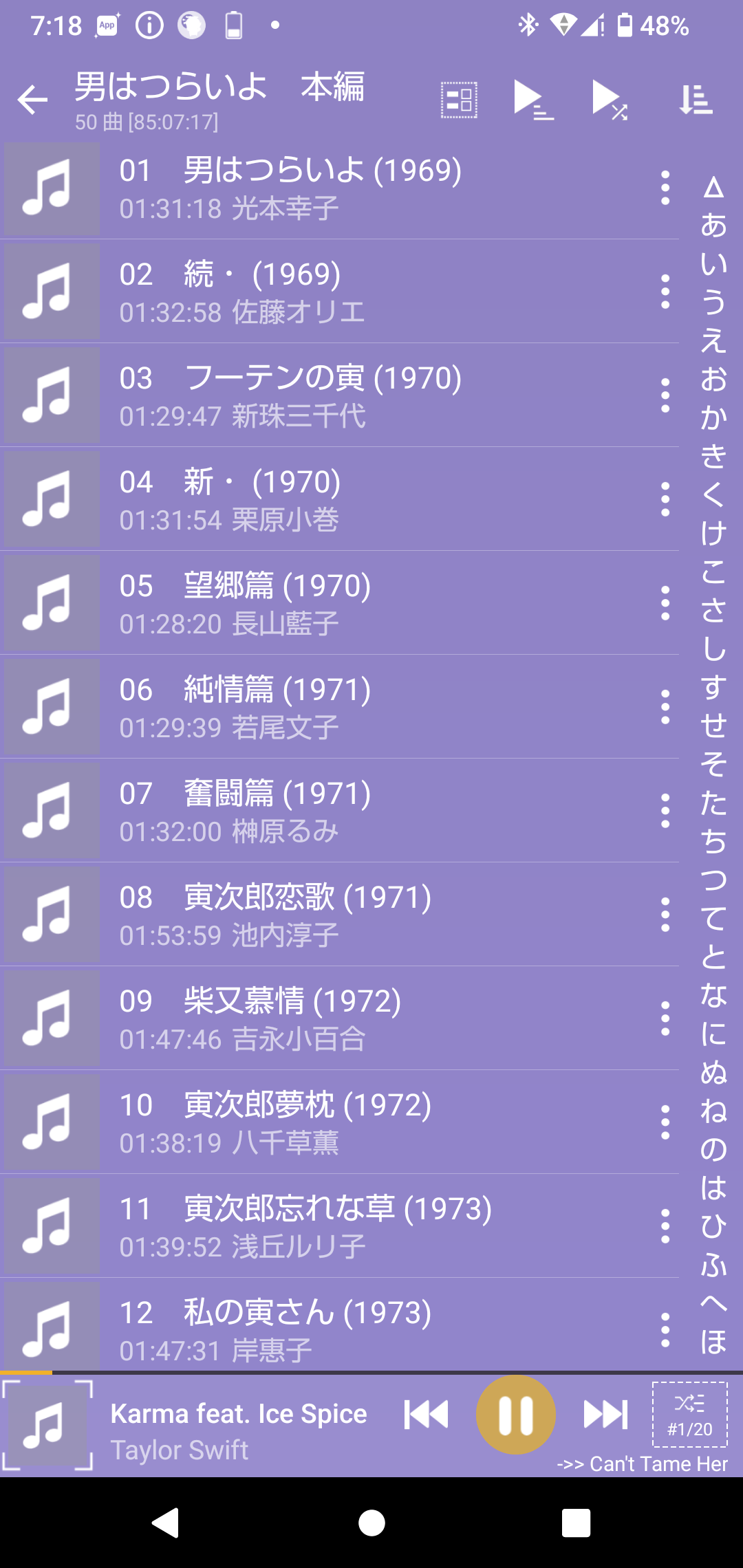Screen dimensions: 743x1568
Task: Go to the Android home screen
Action: (x=371, y=1523)
